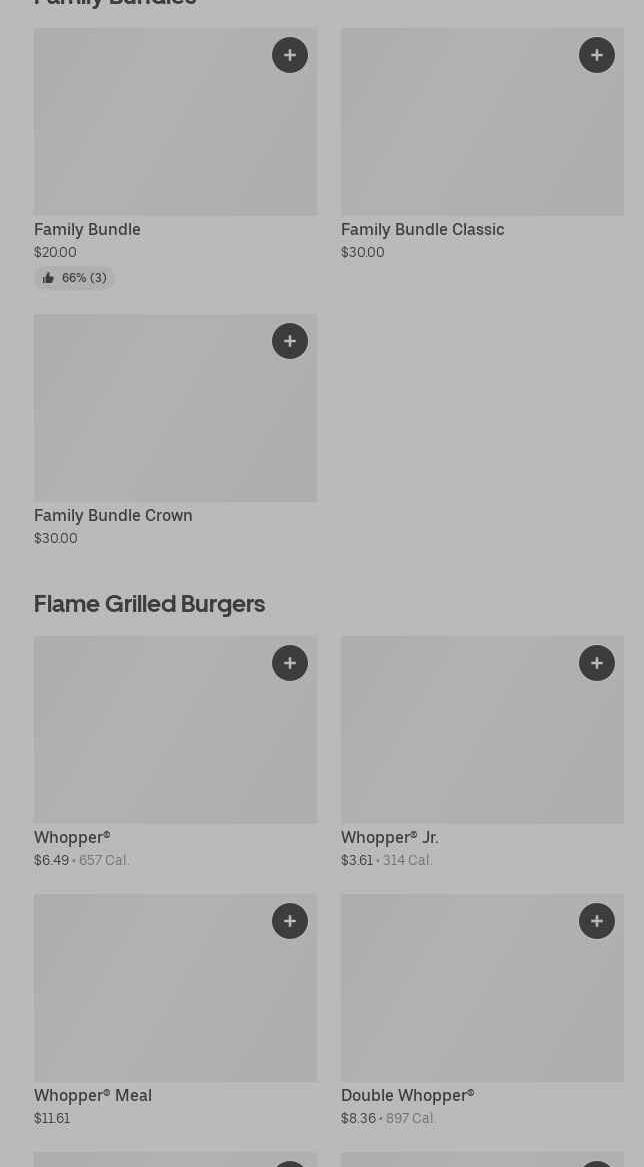Add Family Bundle Classic to the cart

point(597,55)
